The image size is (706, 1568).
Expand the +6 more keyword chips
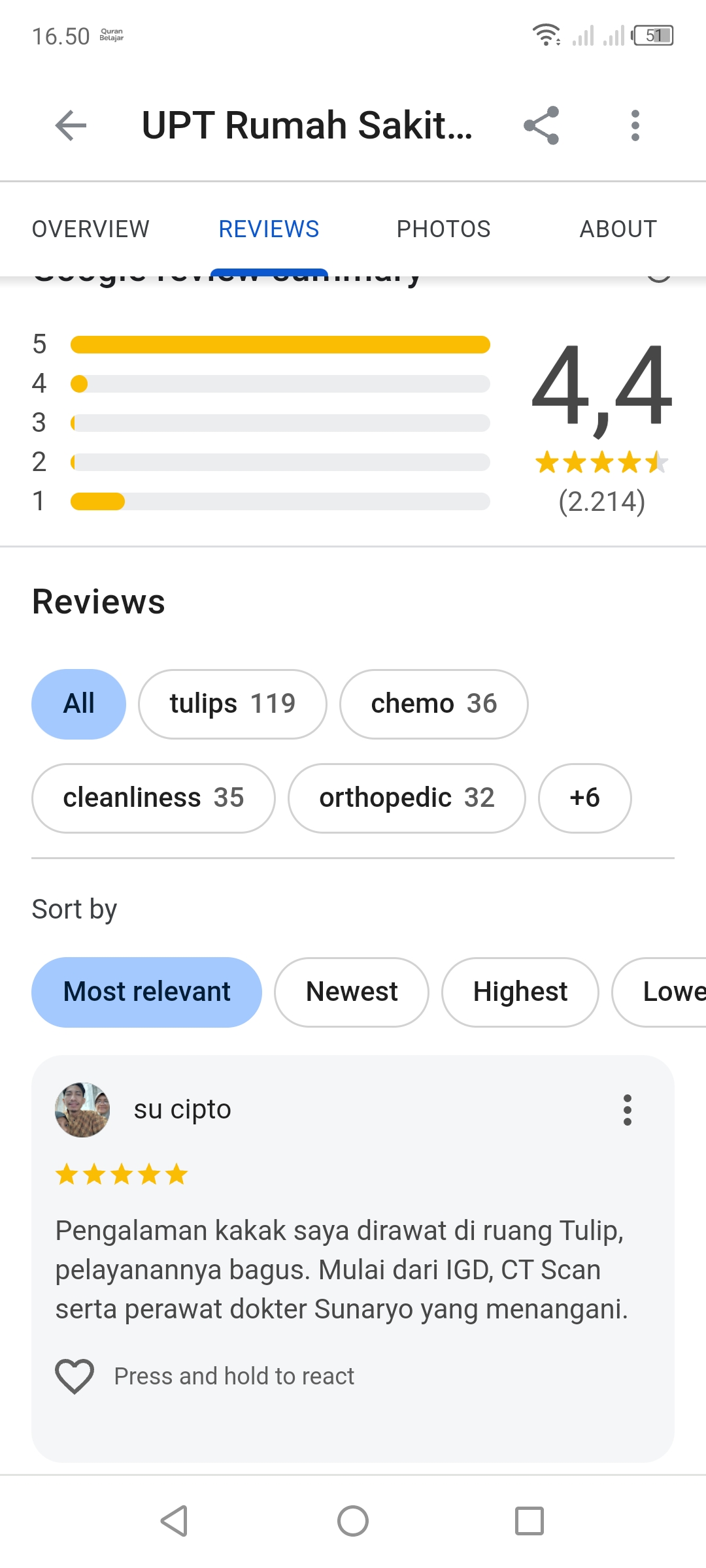tap(584, 798)
